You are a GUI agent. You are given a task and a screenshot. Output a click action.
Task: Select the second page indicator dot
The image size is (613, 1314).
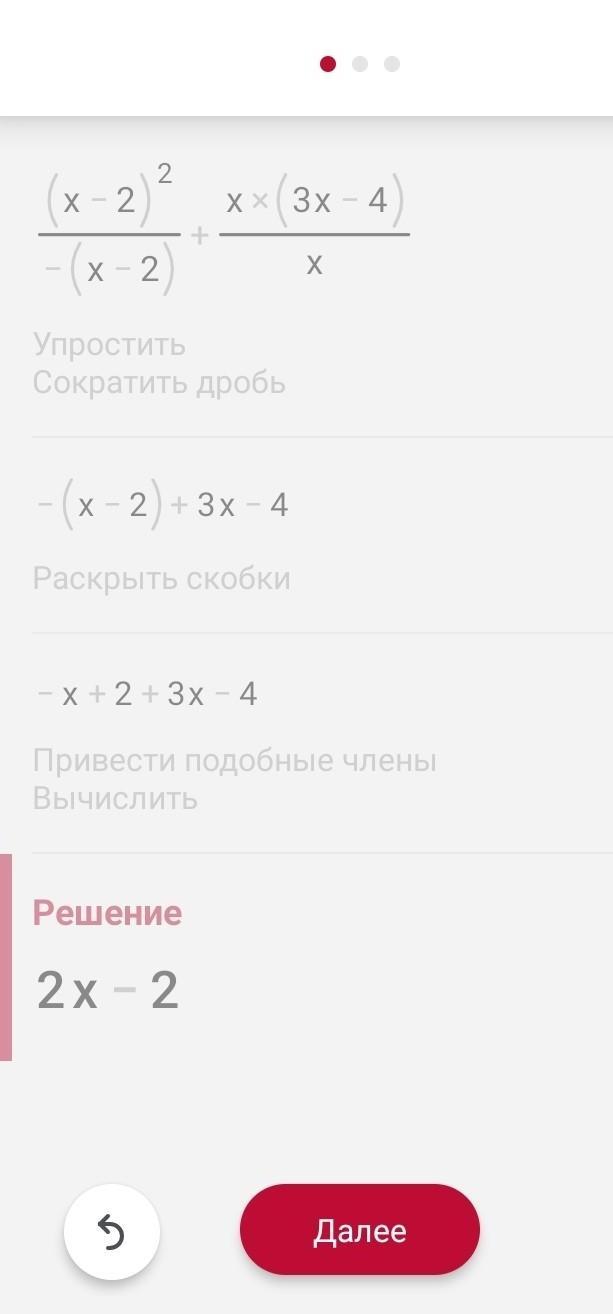tap(360, 64)
